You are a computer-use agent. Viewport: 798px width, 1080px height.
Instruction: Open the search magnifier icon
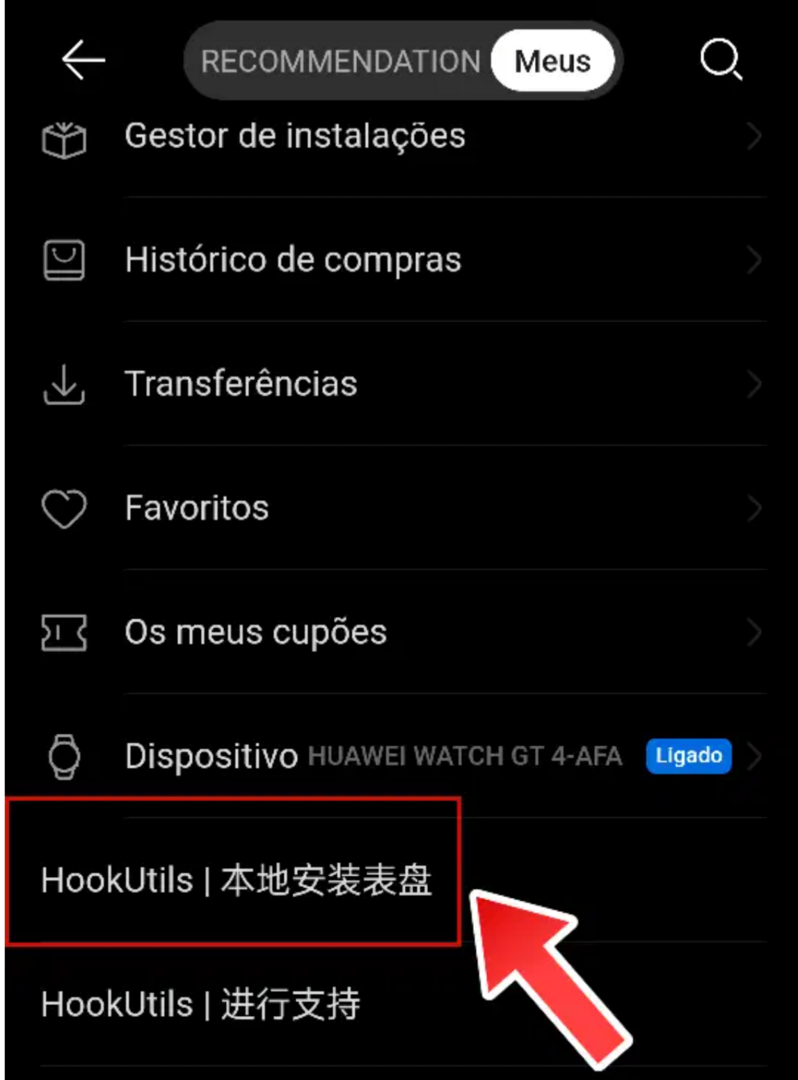pyautogui.click(x=720, y=61)
